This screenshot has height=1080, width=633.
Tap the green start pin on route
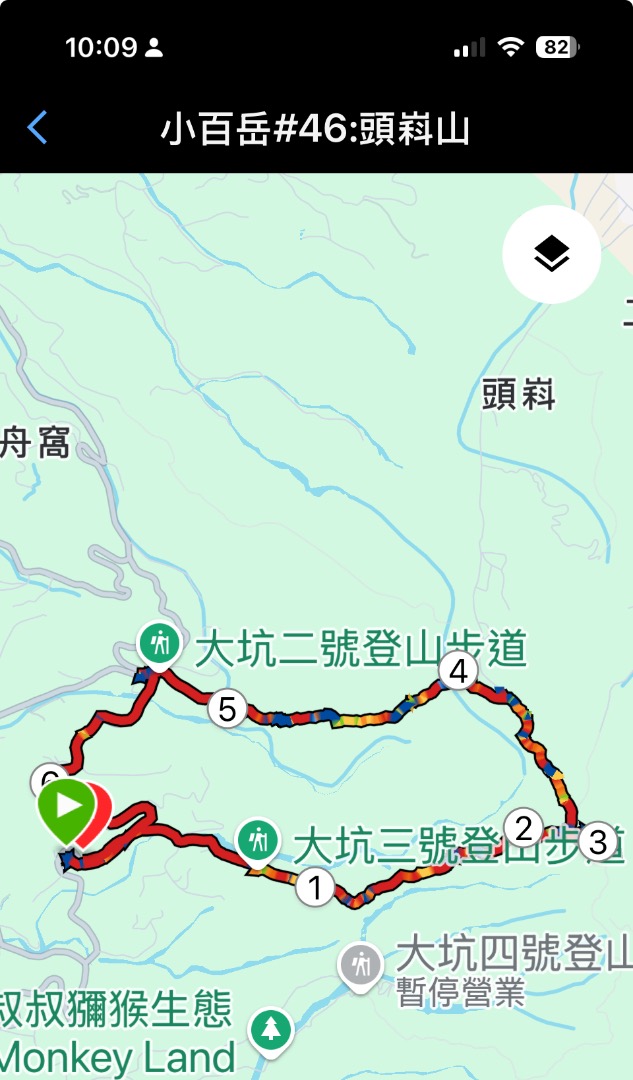tap(66, 809)
